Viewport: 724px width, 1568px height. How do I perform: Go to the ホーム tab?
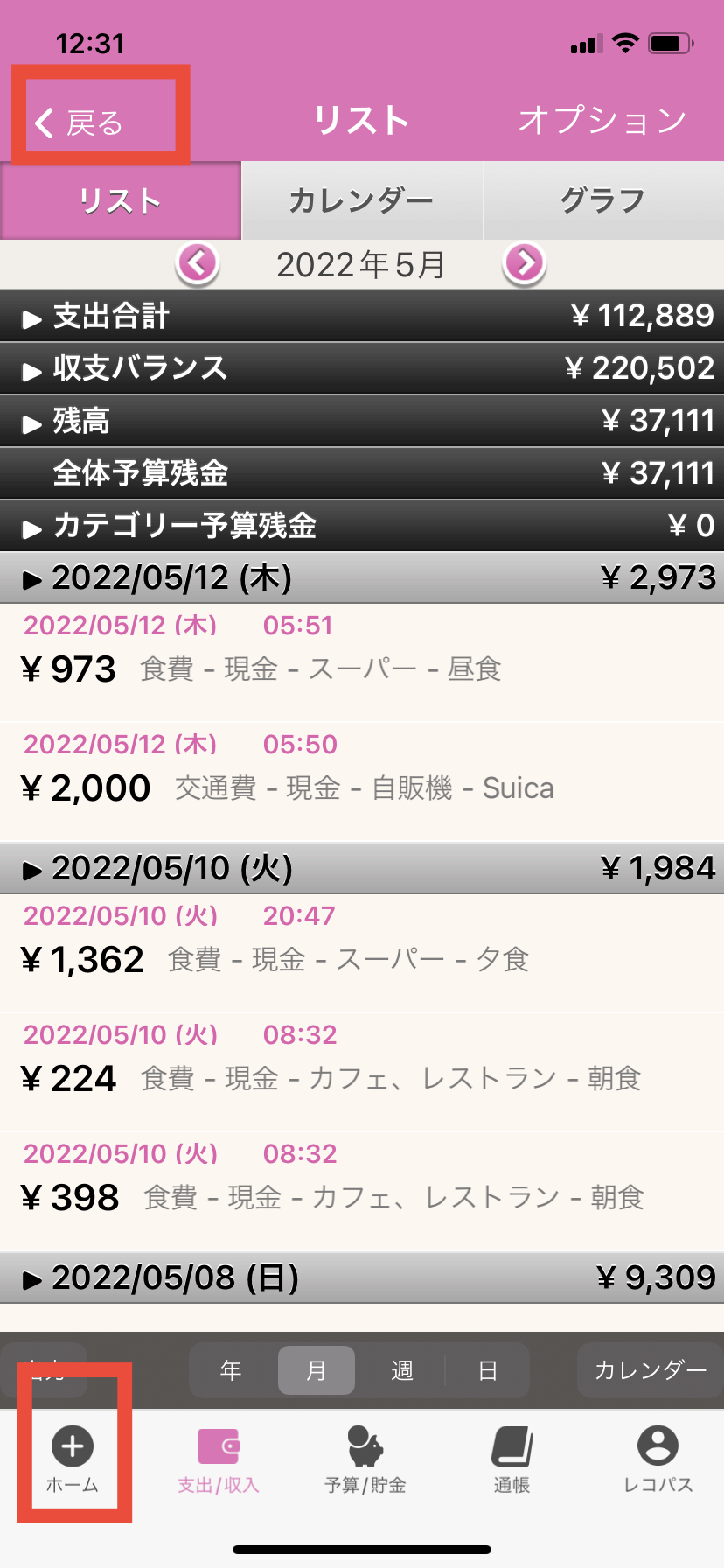(x=73, y=1458)
